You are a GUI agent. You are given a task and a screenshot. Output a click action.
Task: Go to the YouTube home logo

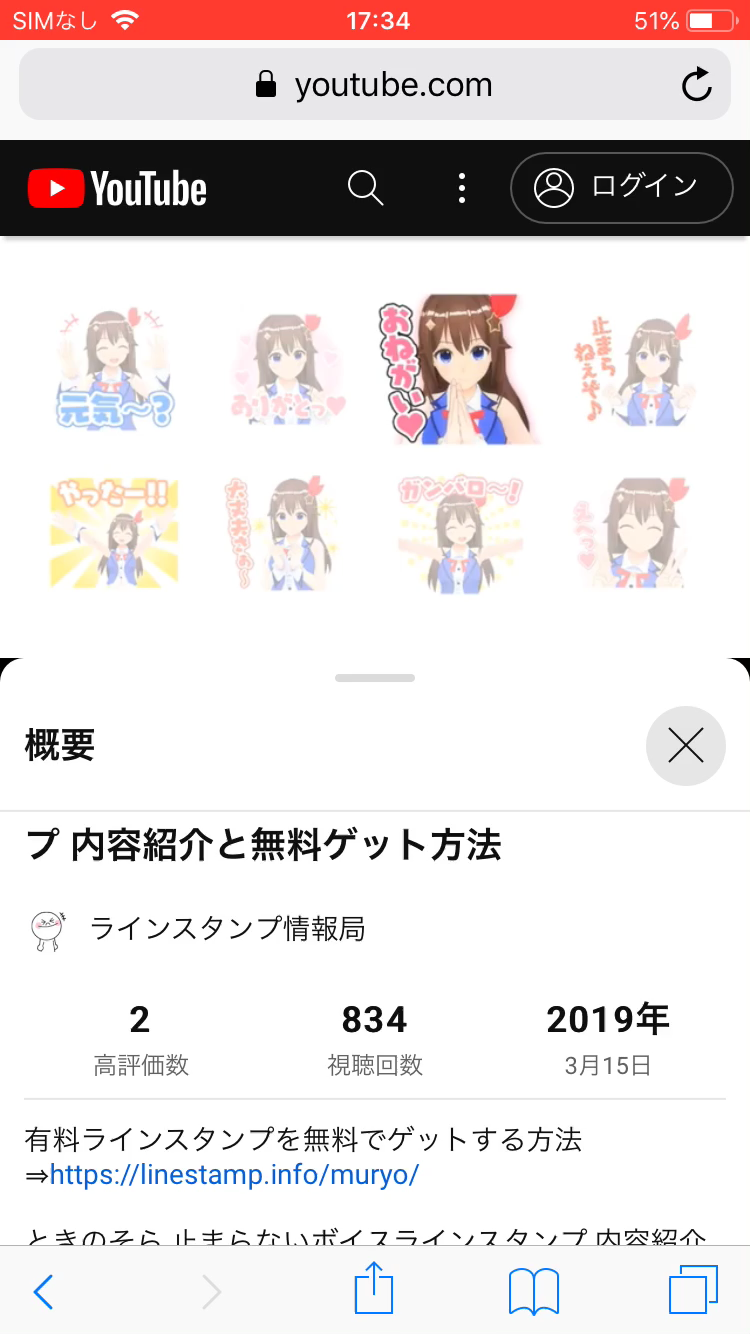118,188
